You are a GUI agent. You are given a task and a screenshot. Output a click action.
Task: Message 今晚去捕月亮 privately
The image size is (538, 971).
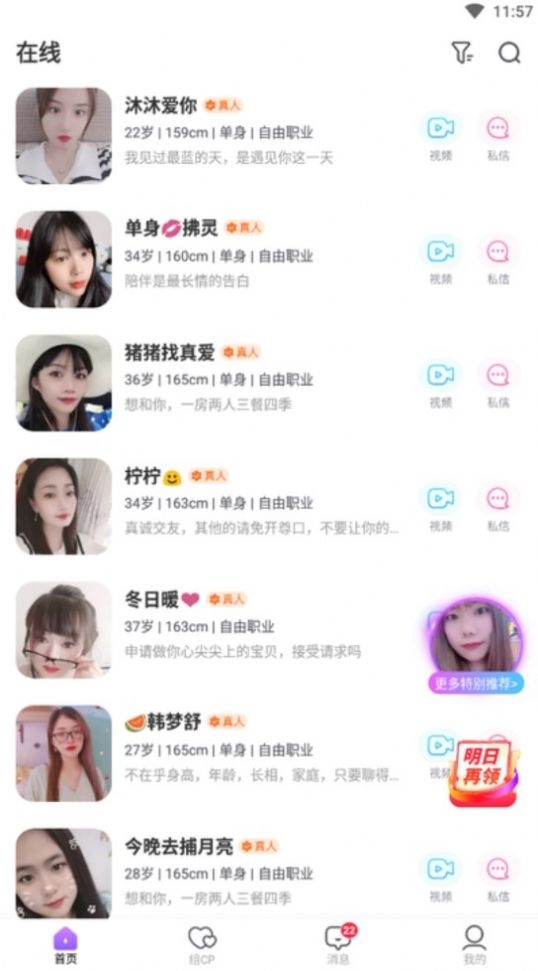pos(498,876)
